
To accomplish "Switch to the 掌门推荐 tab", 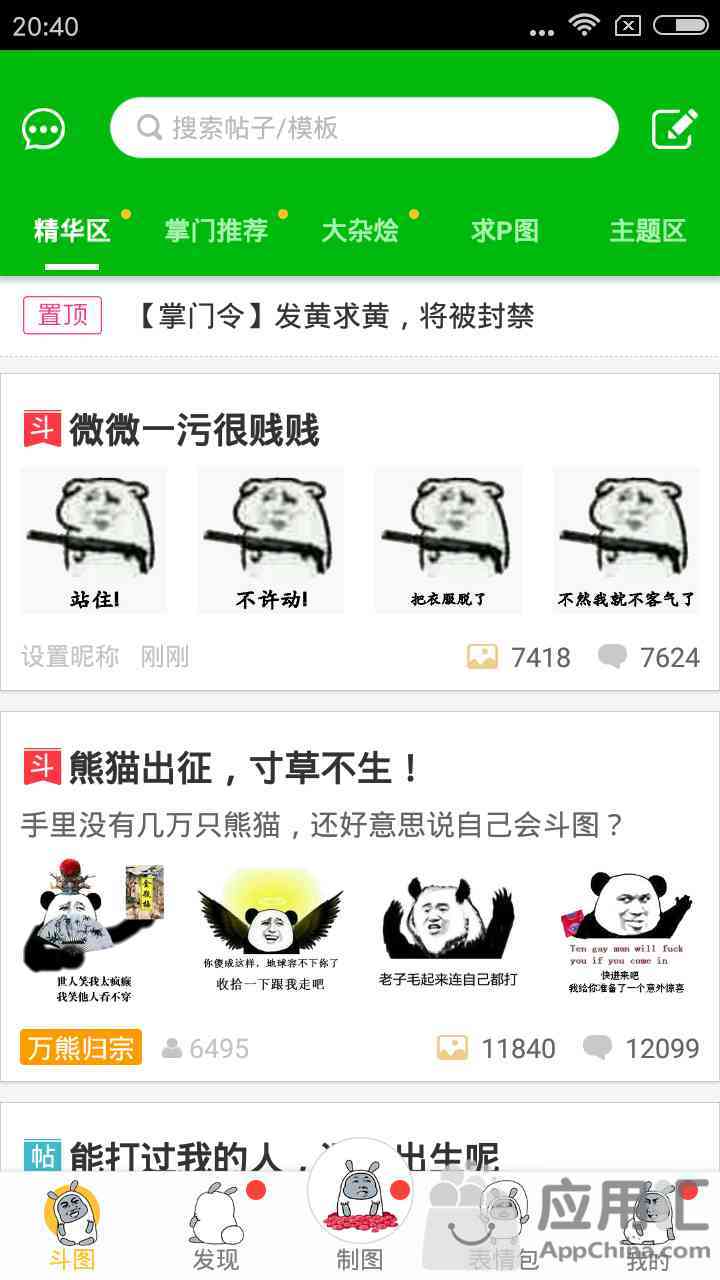I will 217,231.
